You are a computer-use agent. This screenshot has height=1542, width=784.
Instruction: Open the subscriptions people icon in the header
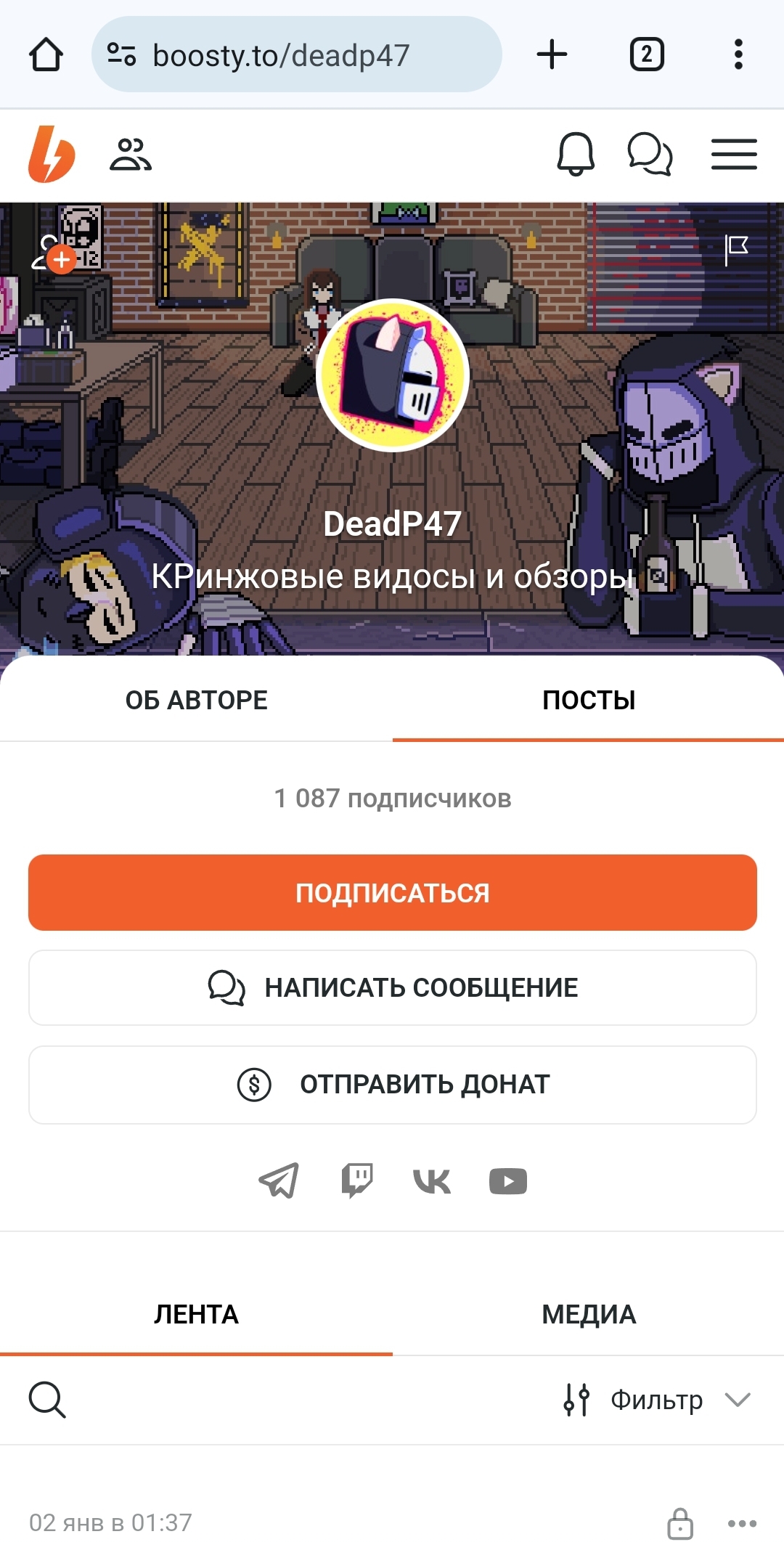(131, 154)
